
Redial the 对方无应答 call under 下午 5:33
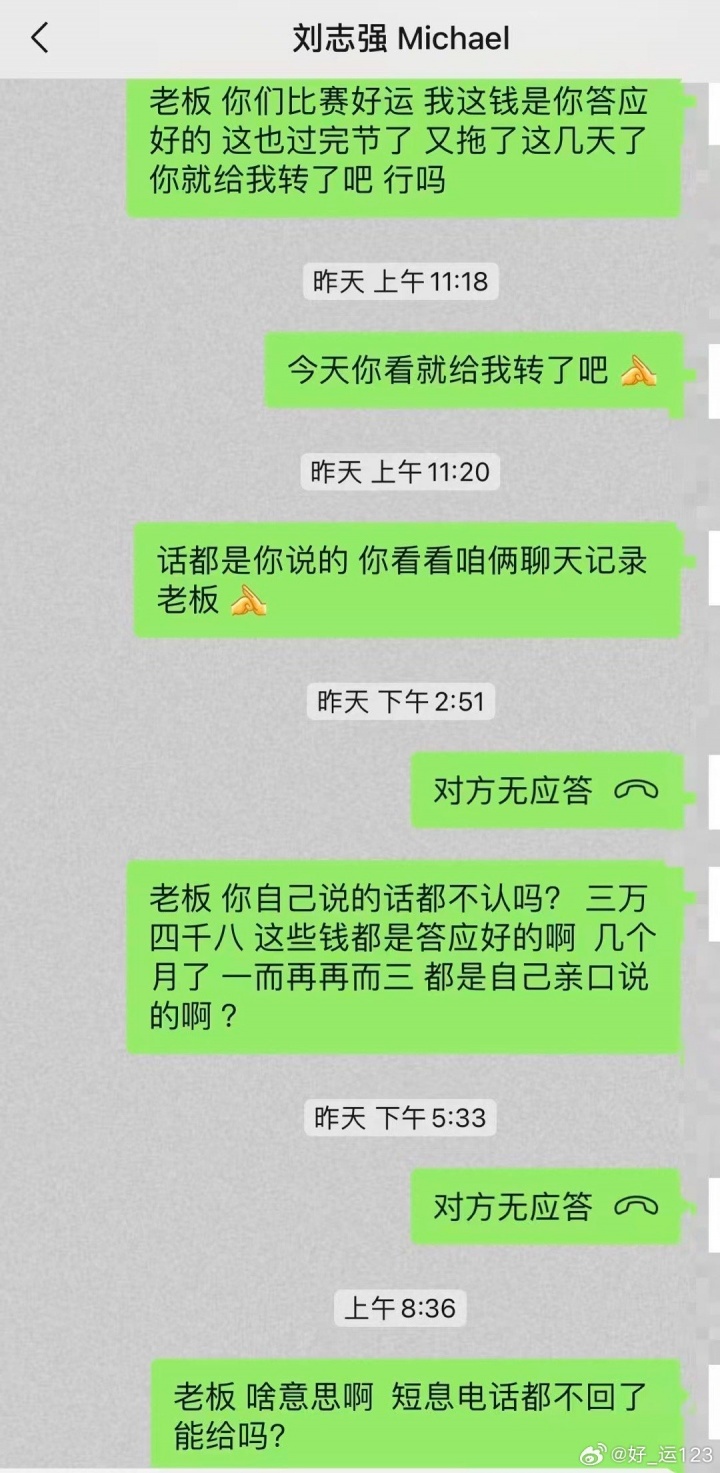546,1206
